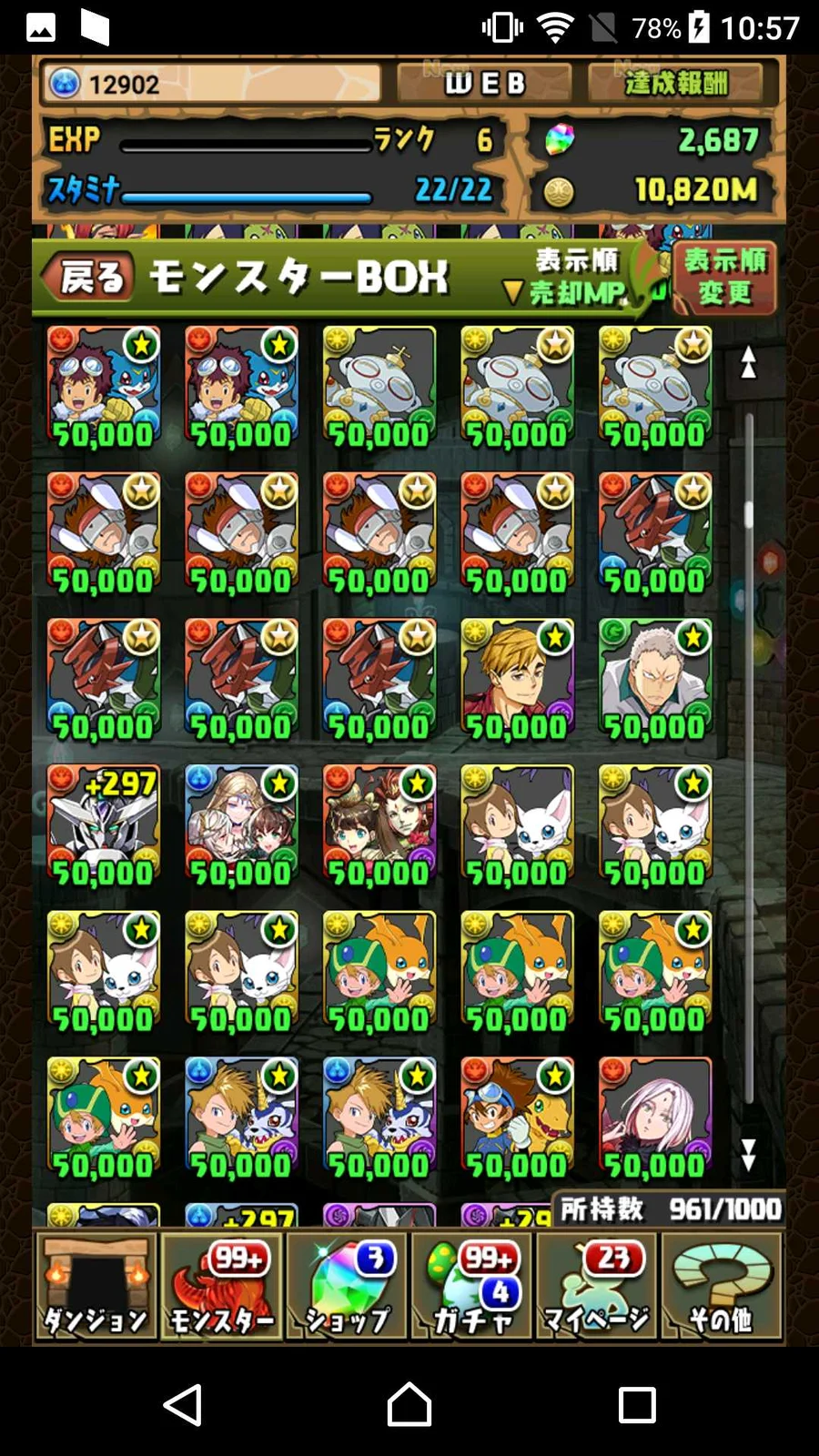Switch to the その他 tab
Viewport: 819px width, 1456px height.
coord(721,1287)
